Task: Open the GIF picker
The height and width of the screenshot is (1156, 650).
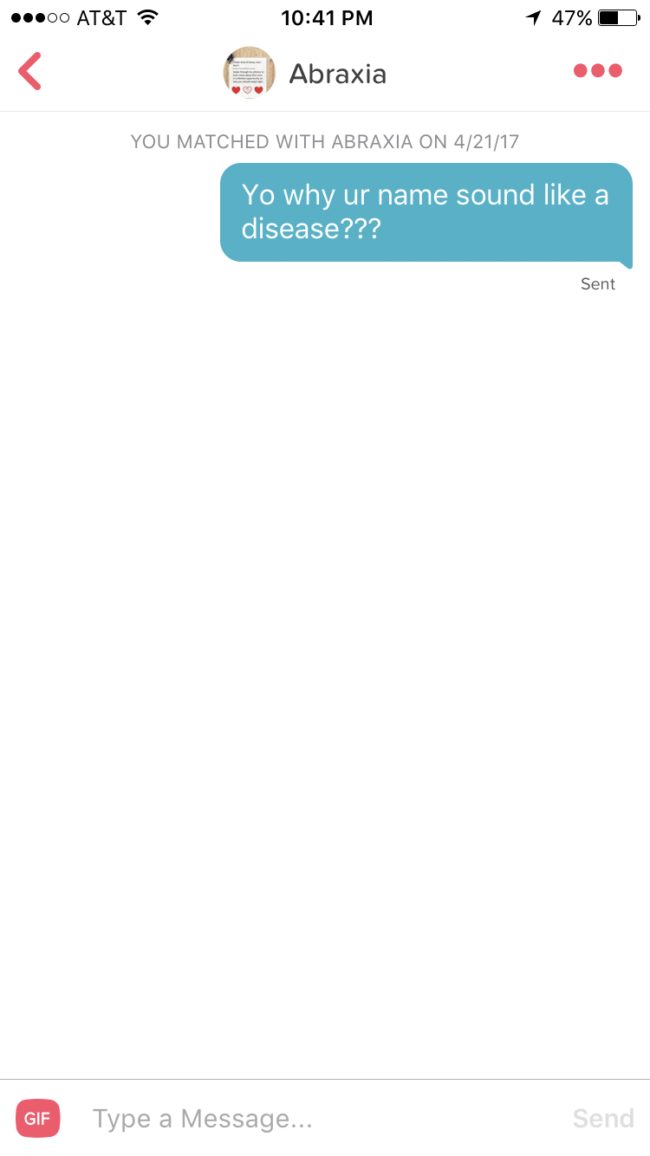Action: [x=38, y=1118]
